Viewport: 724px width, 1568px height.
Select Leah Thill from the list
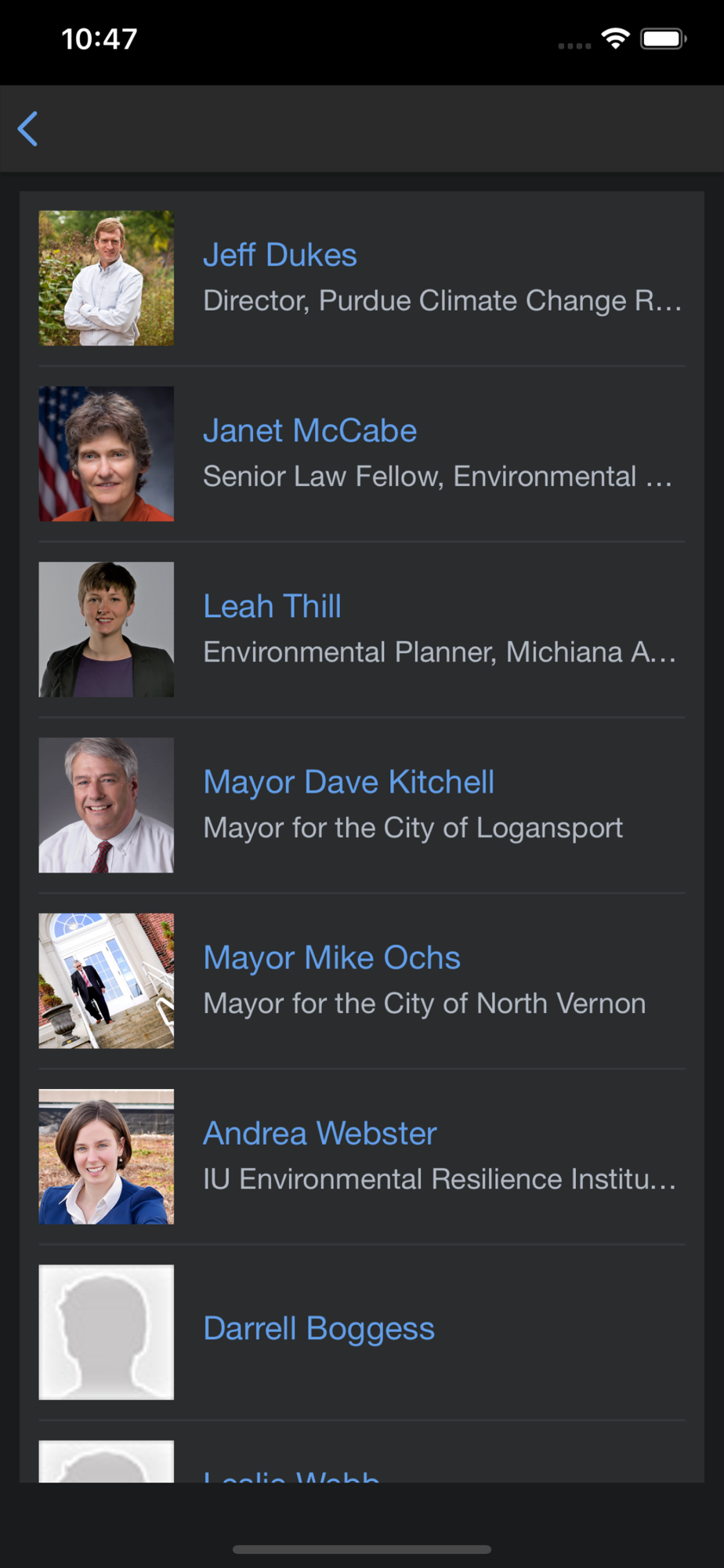coord(362,630)
